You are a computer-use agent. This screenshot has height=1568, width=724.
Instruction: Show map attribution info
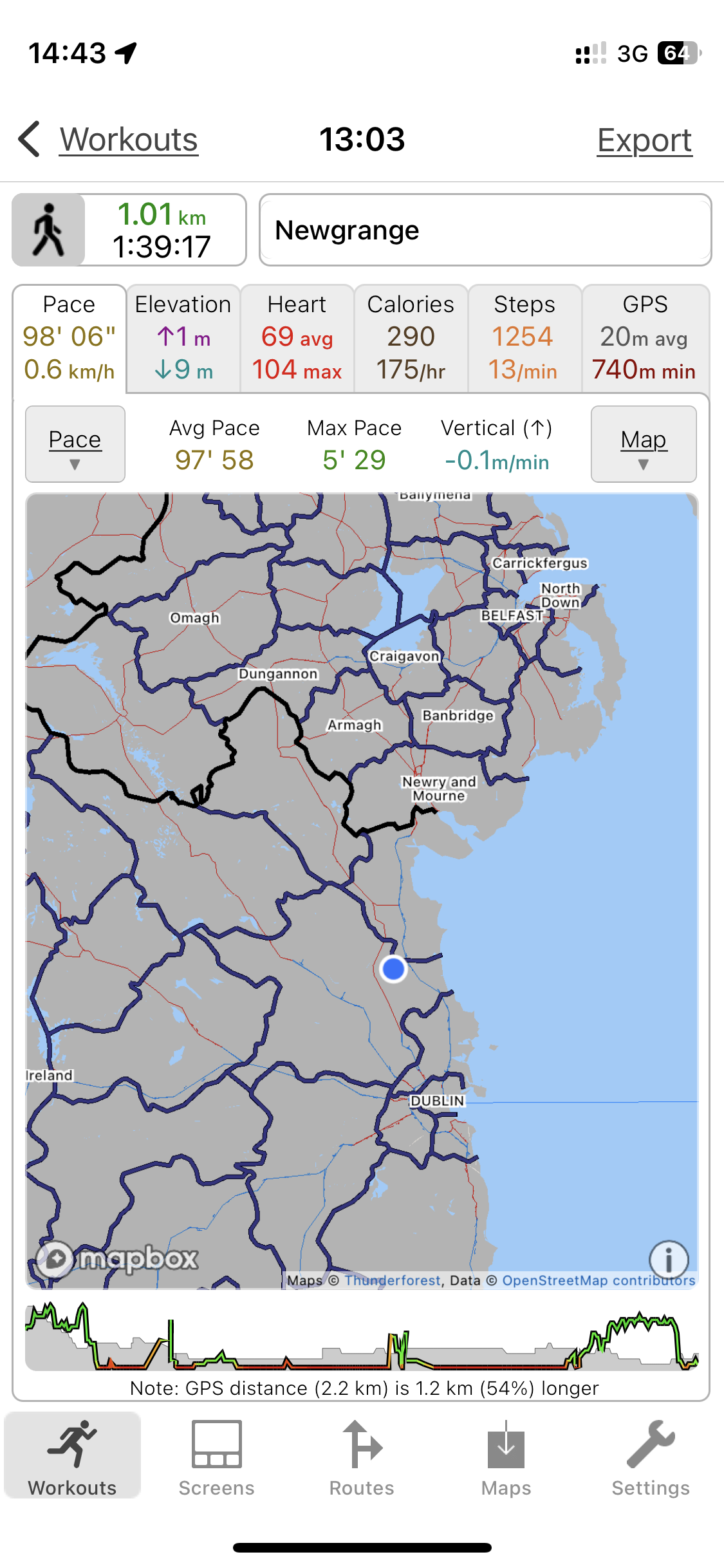(669, 1259)
